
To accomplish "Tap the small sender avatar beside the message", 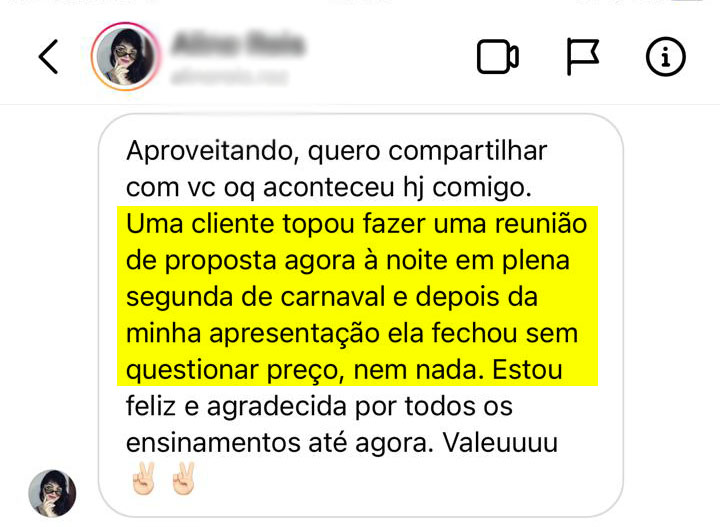I will pyautogui.click(x=52, y=493).
